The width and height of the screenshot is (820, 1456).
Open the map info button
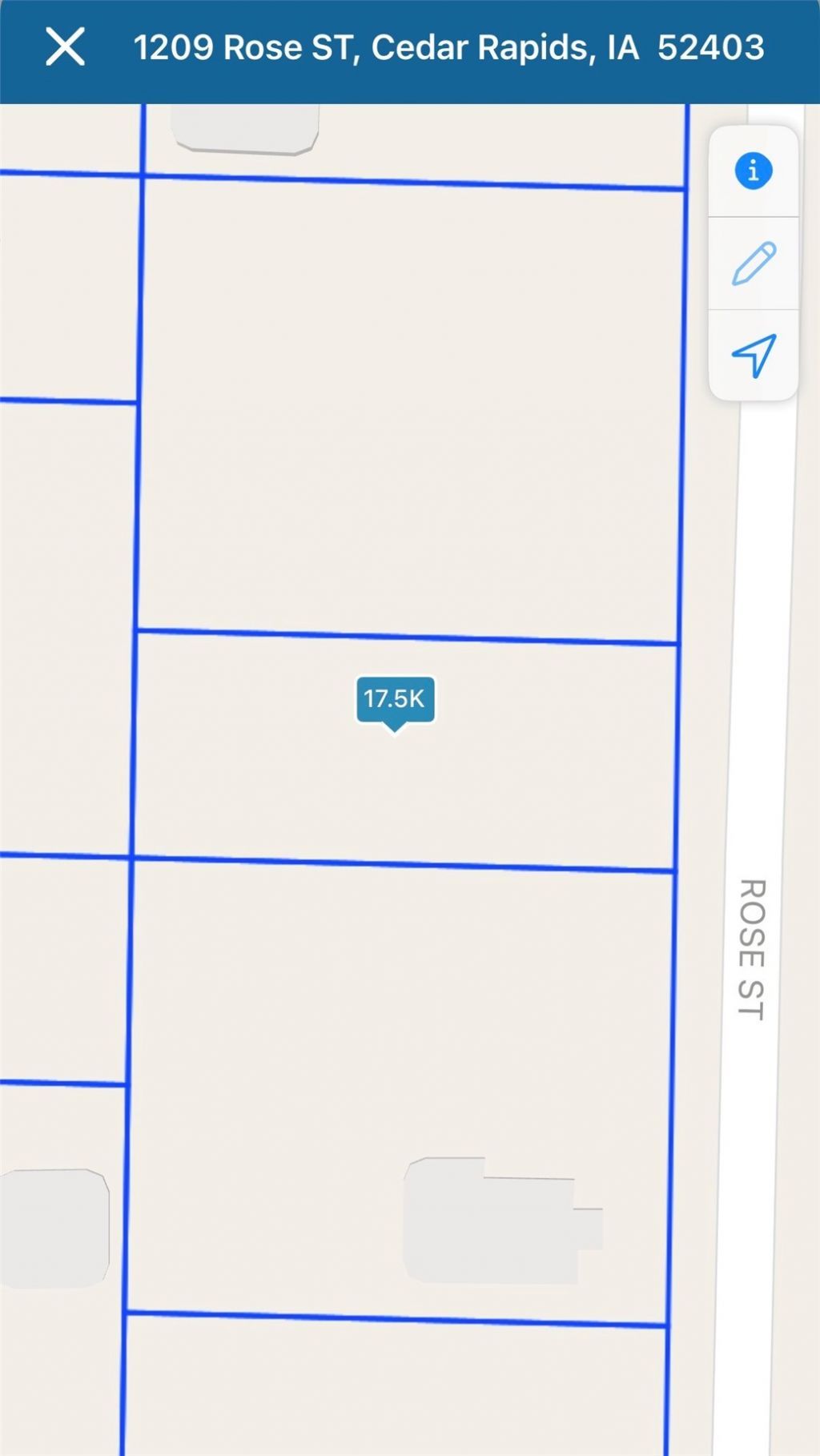tap(753, 171)
